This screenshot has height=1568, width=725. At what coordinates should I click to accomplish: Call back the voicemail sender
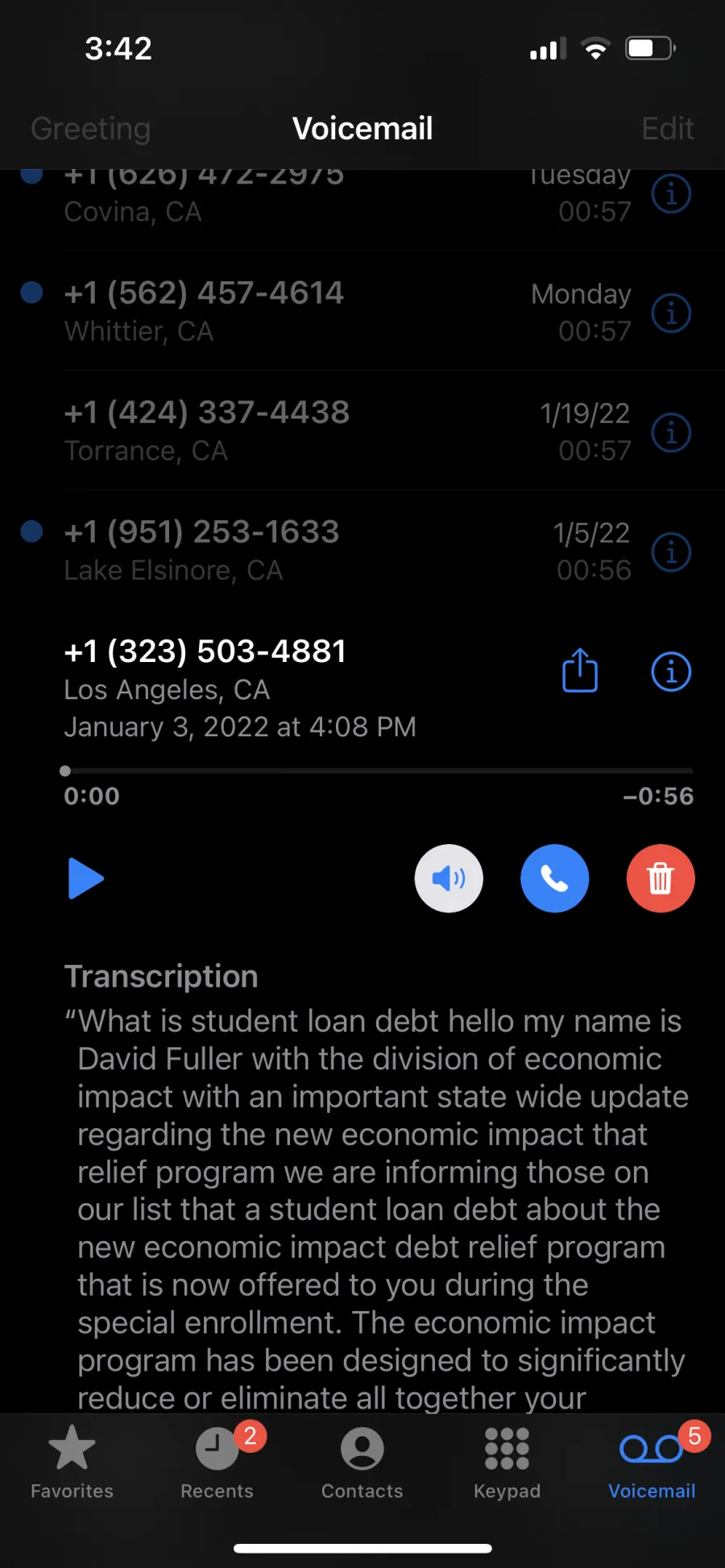coord(554,878)
